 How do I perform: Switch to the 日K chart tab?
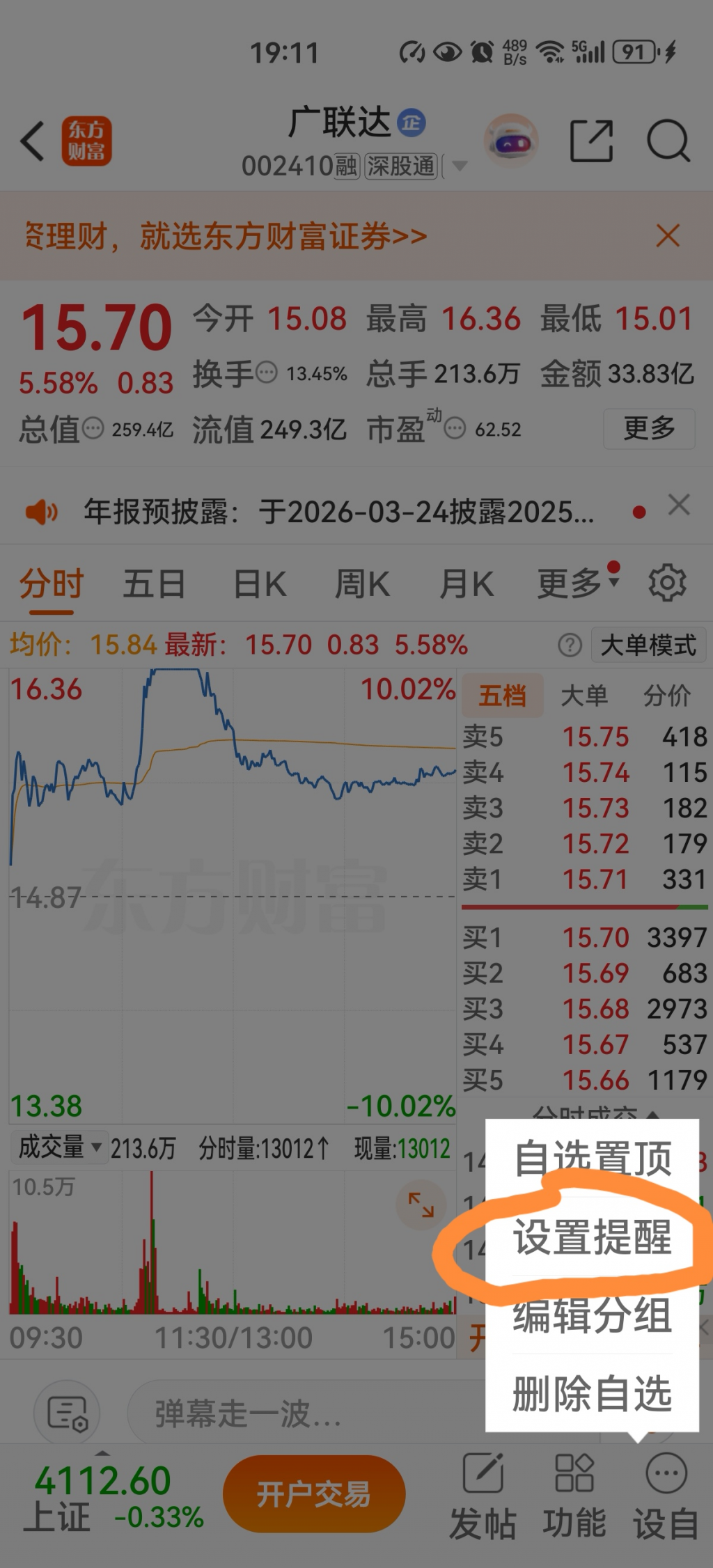(260, 583)
